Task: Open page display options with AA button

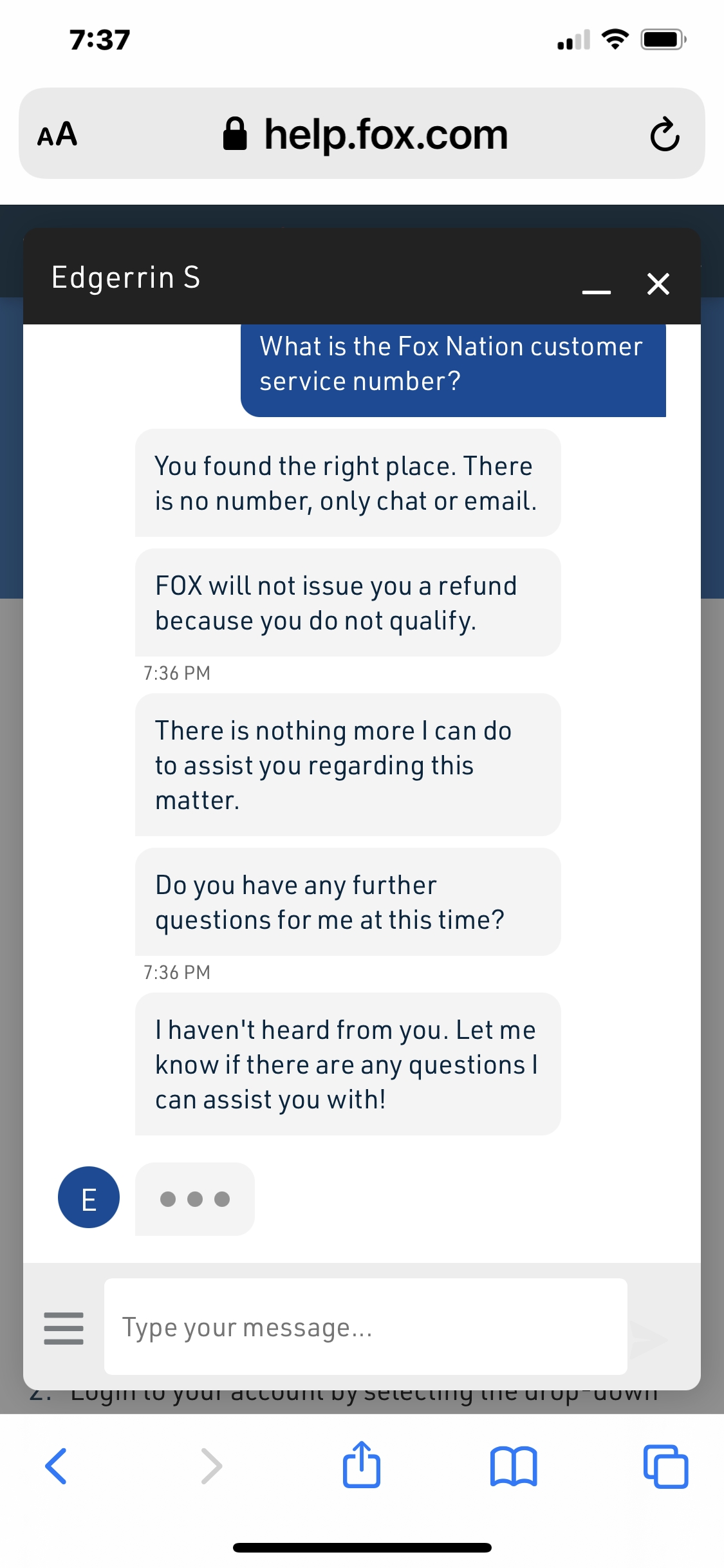Action: pos(58,134)
